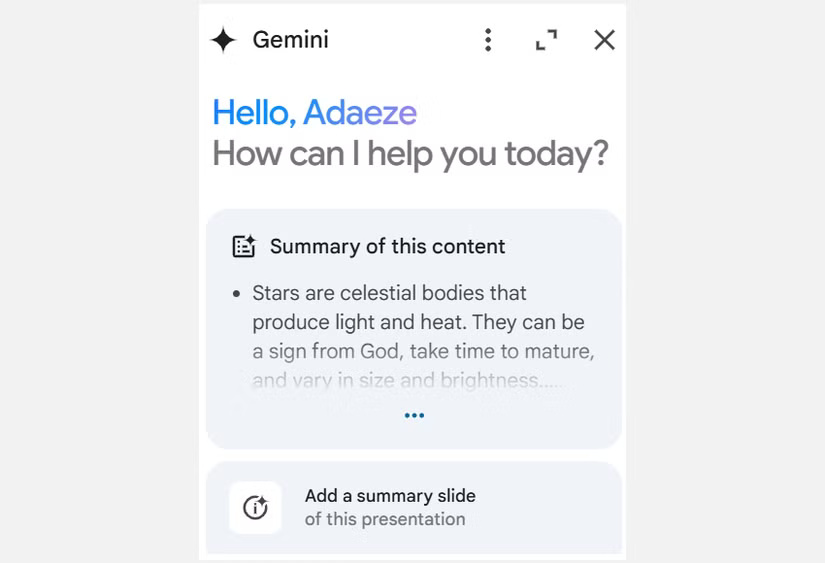
Task: Expand the summary via the three dots
Action: coord(414,415)
